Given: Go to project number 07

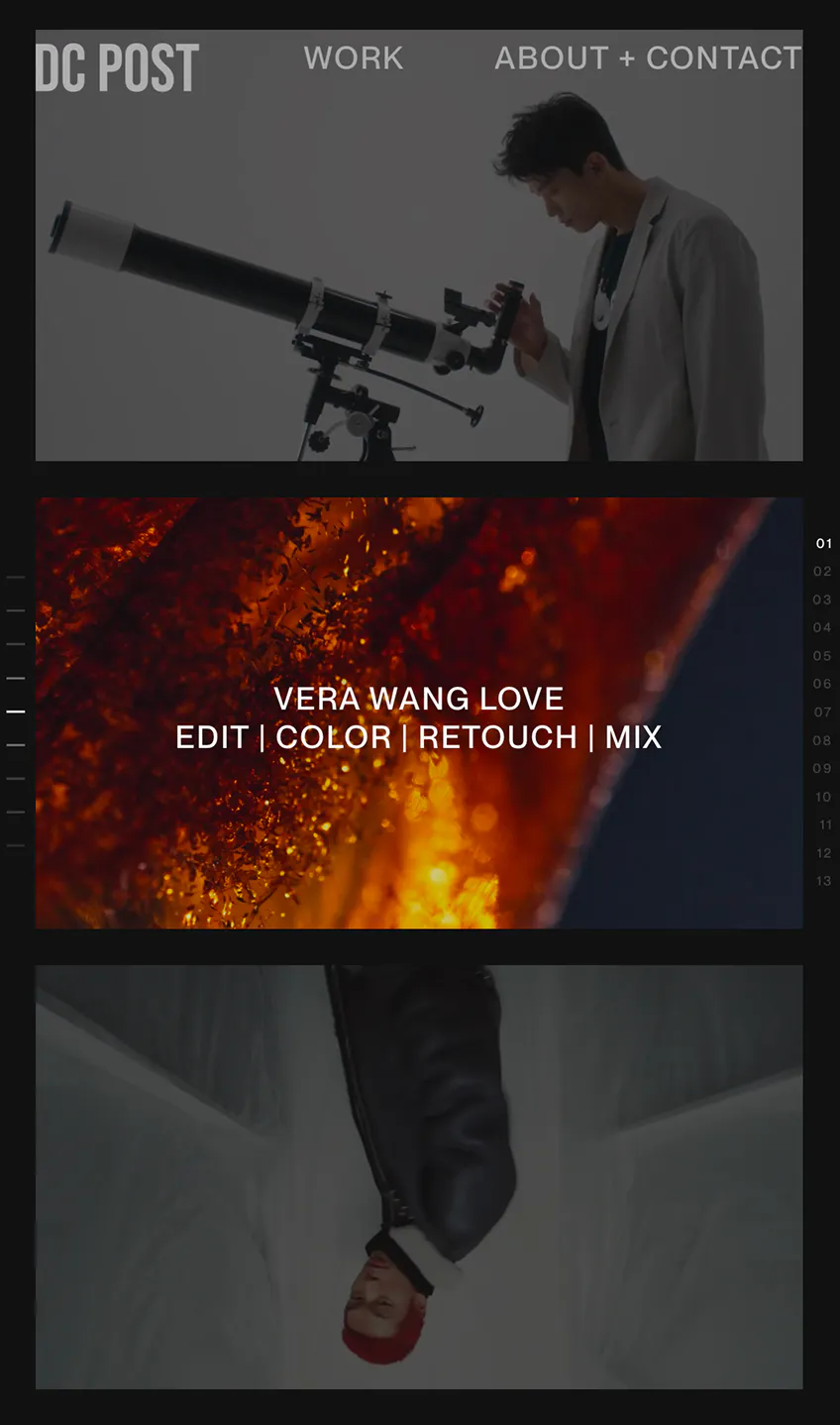Looking at the screenshot, I should tap(822, 712).
